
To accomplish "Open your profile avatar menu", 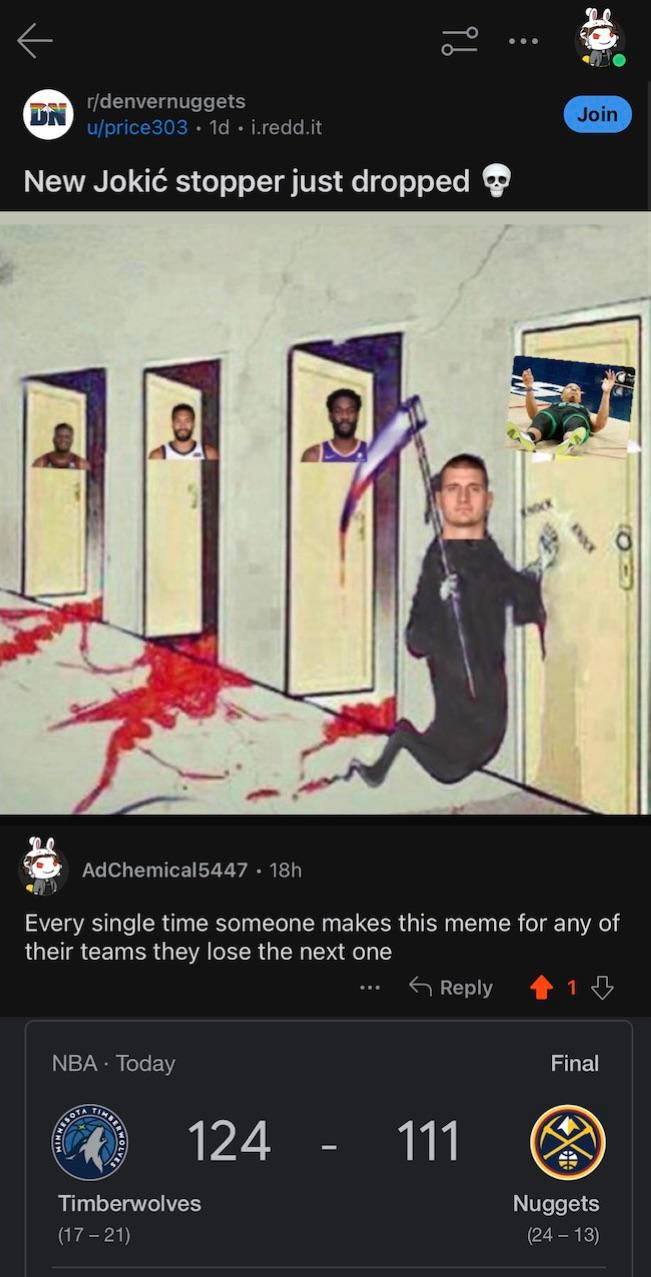I will [x=600, y=39].
